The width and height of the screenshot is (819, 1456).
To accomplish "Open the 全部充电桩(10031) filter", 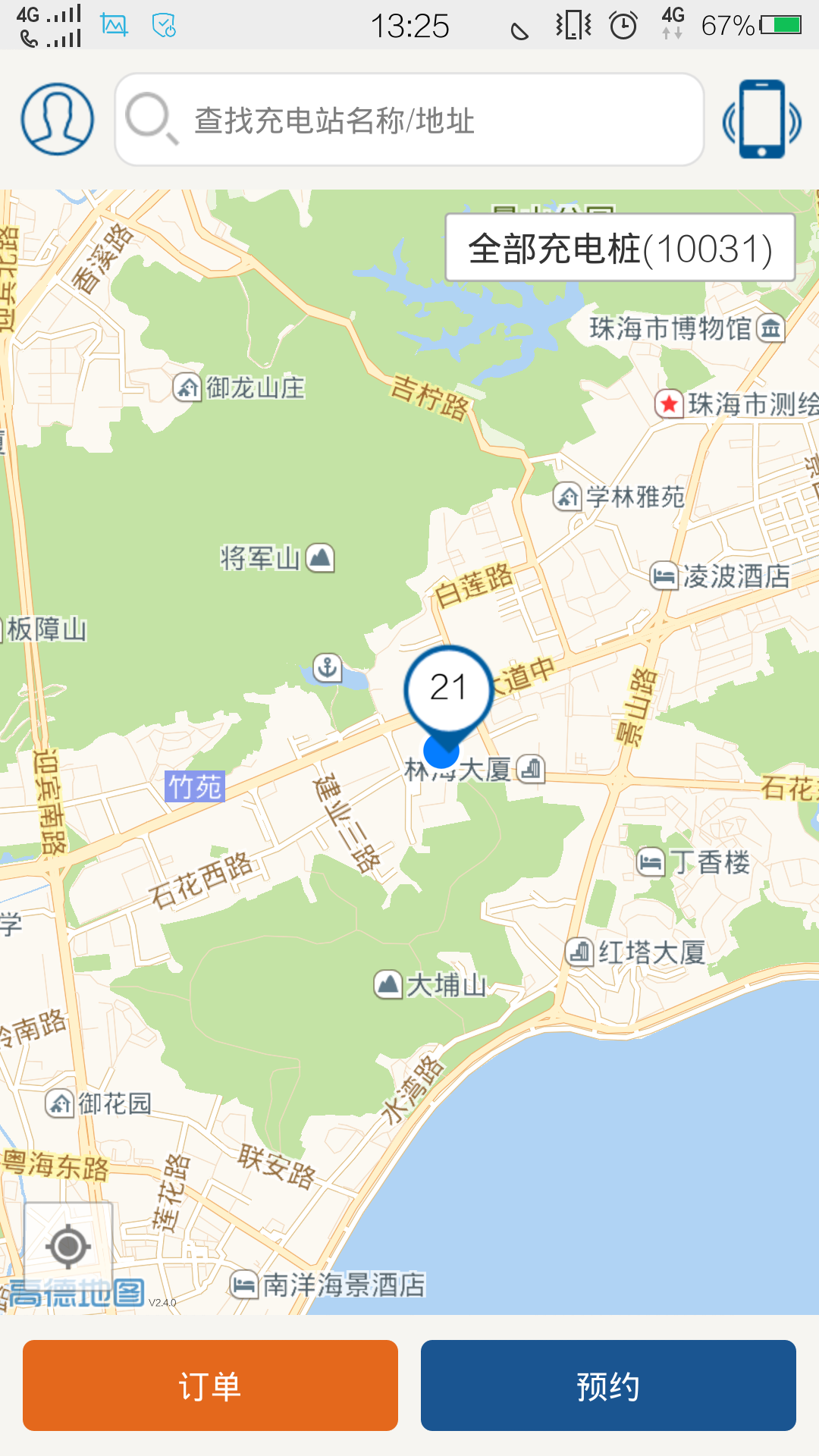I will coord(620,248).
